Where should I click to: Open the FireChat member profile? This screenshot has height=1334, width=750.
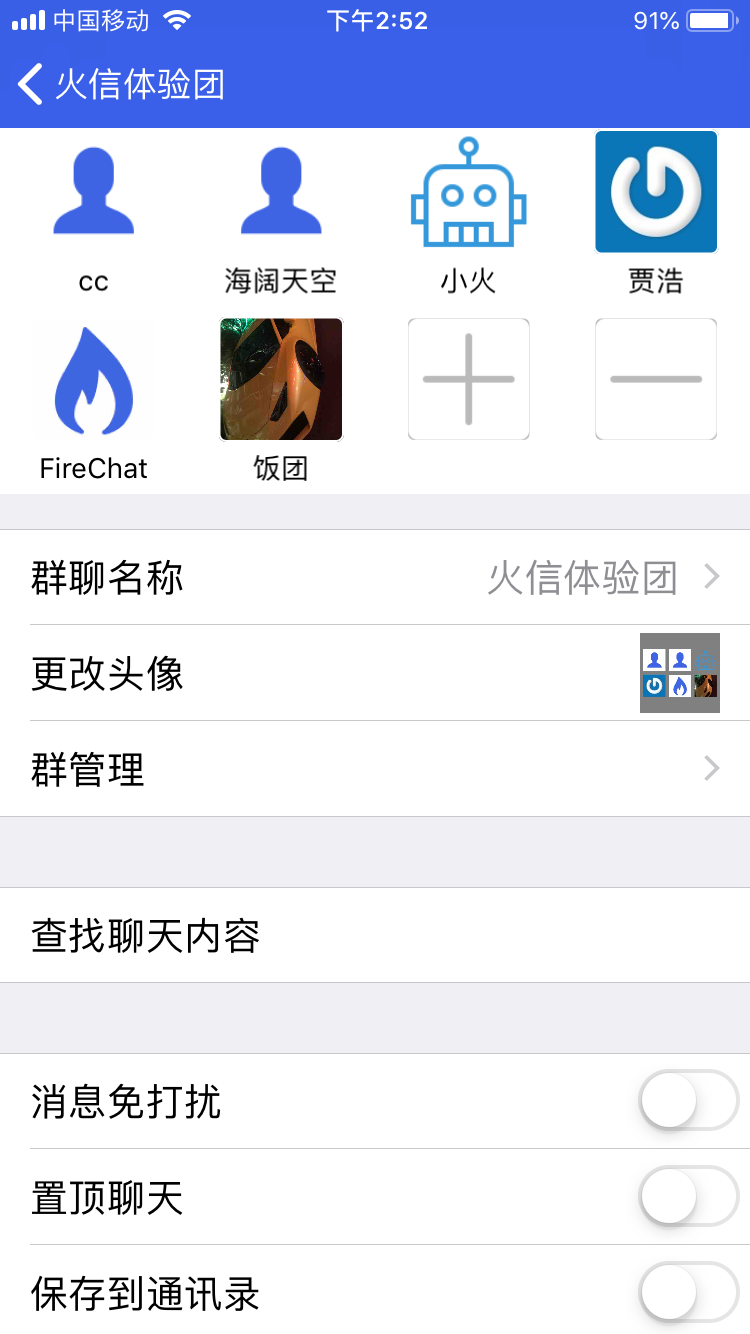93,380
